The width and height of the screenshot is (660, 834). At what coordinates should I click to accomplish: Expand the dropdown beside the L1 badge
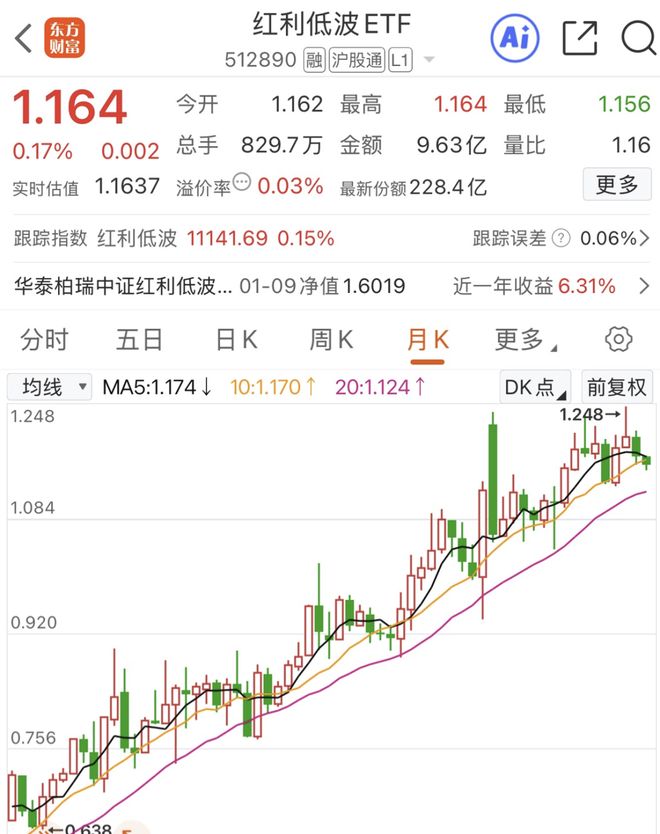[429, 60]
